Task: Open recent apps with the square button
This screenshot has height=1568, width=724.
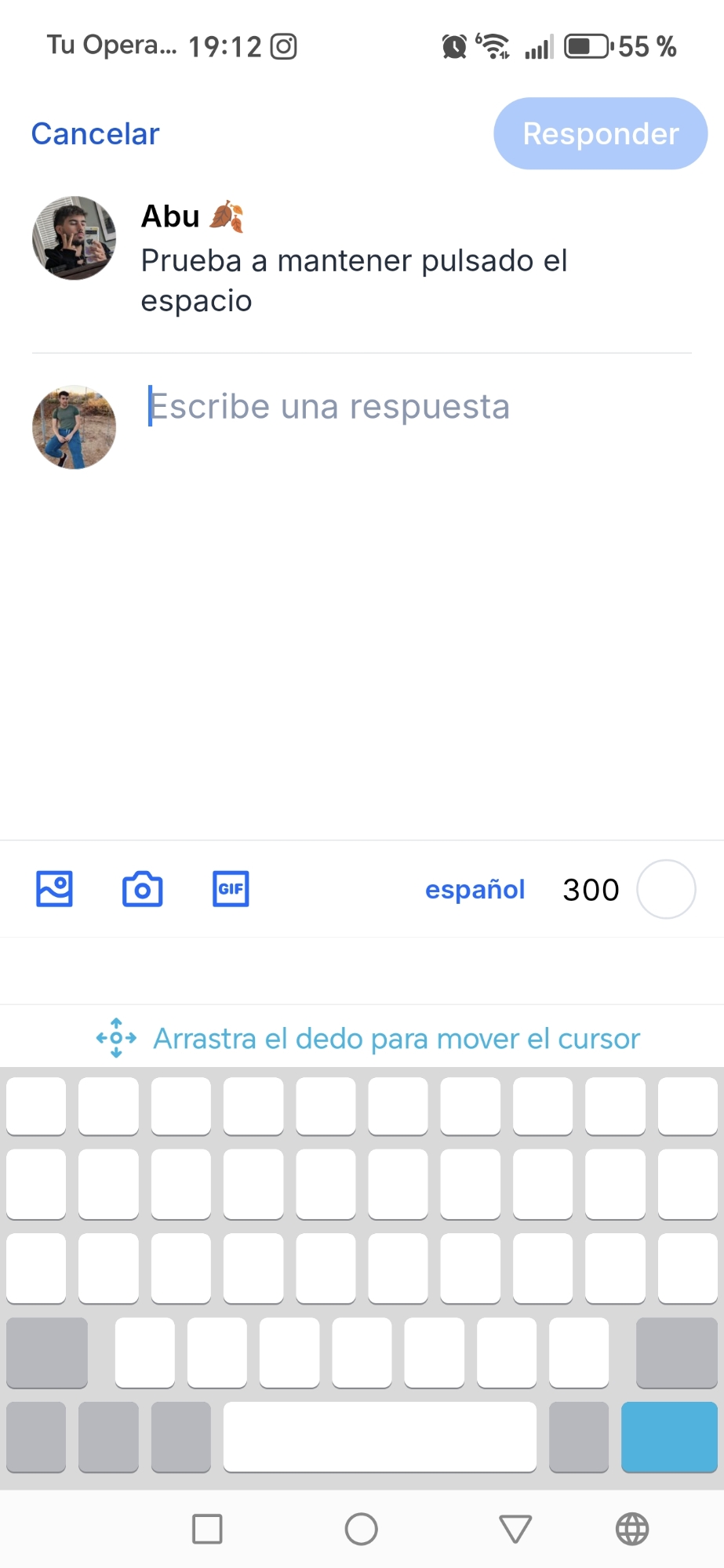Action: point(207,1529)
